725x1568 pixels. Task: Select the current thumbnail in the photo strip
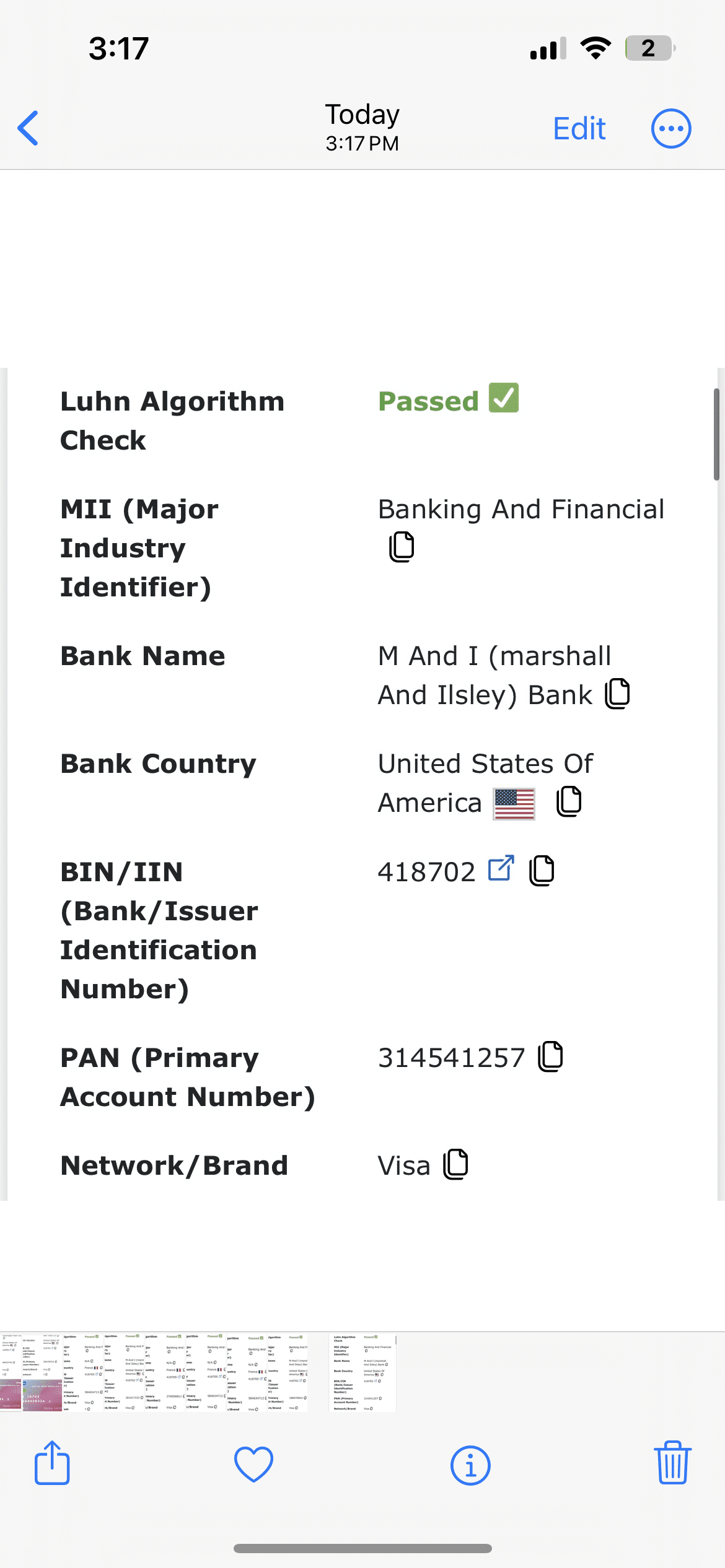coord(362,1373)
